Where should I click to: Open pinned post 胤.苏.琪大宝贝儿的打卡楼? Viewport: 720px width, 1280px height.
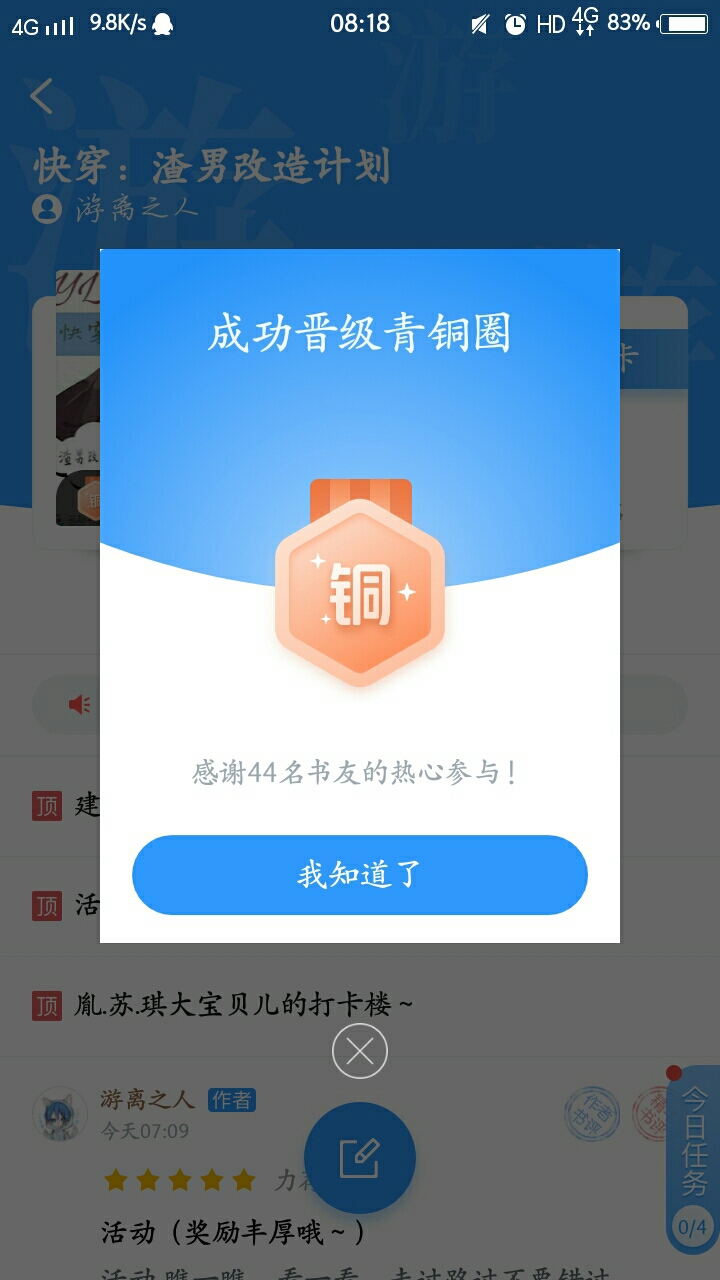point(243,1005)
